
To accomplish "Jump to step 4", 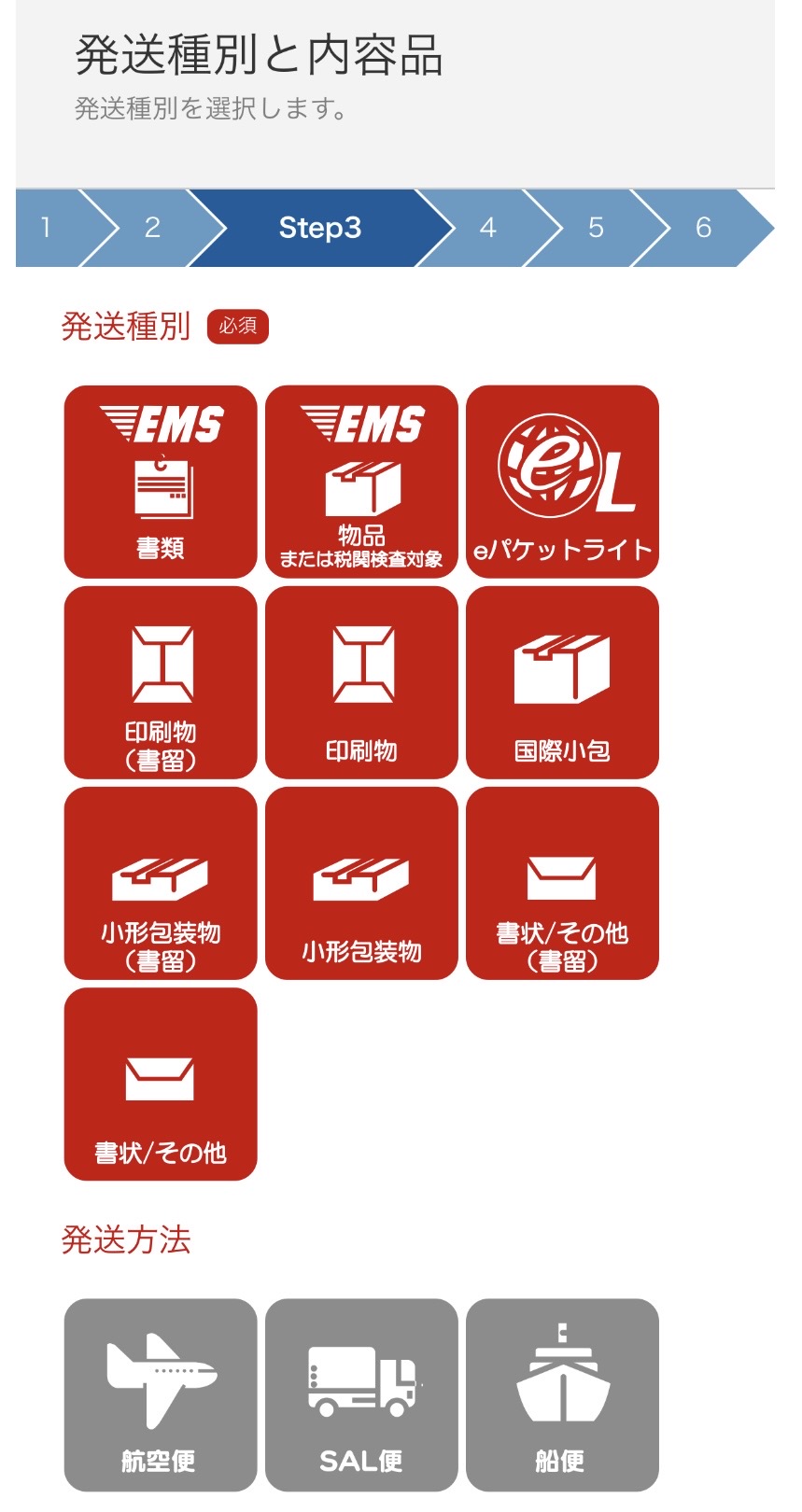I will click(x=487, y=228).
